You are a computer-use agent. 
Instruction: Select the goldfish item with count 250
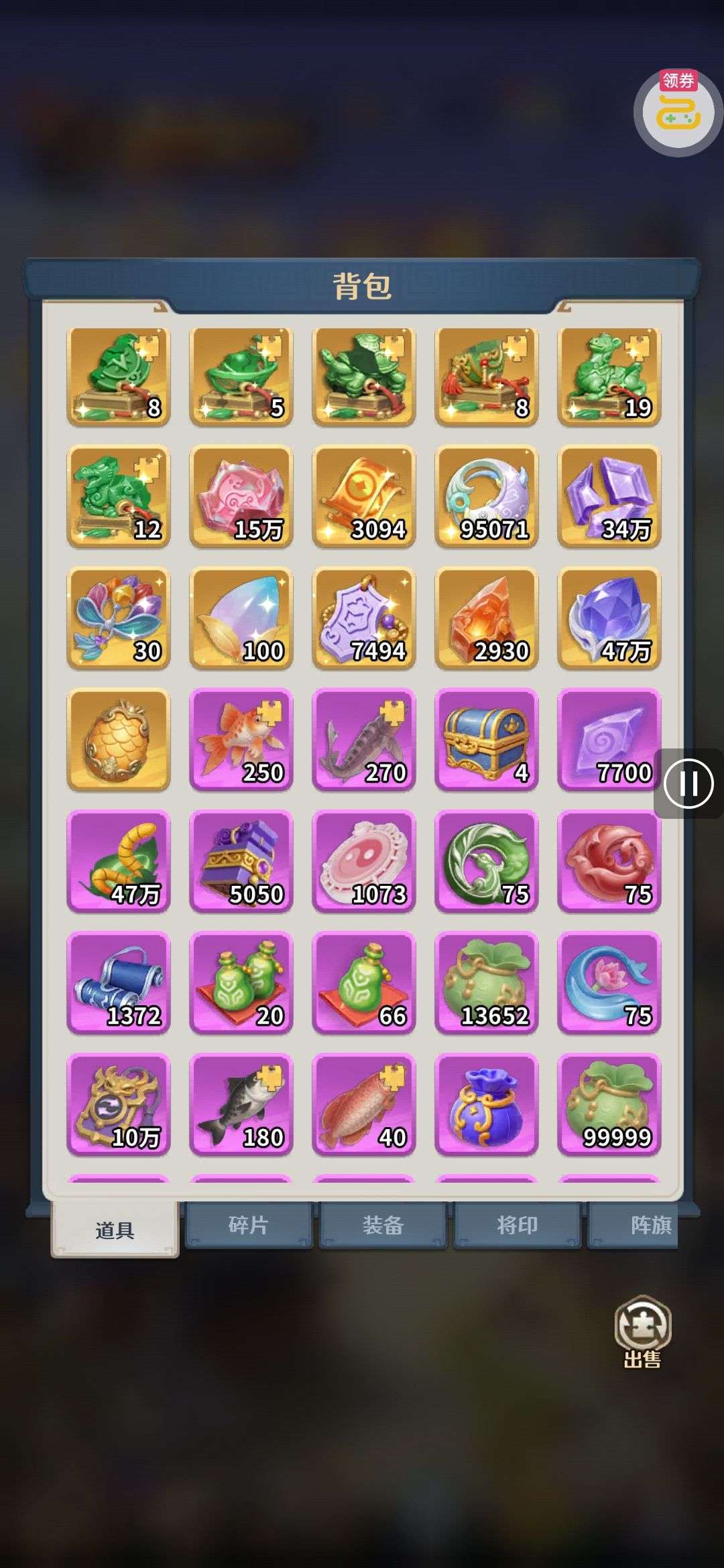pyautogui.click(x=241, y=740)
